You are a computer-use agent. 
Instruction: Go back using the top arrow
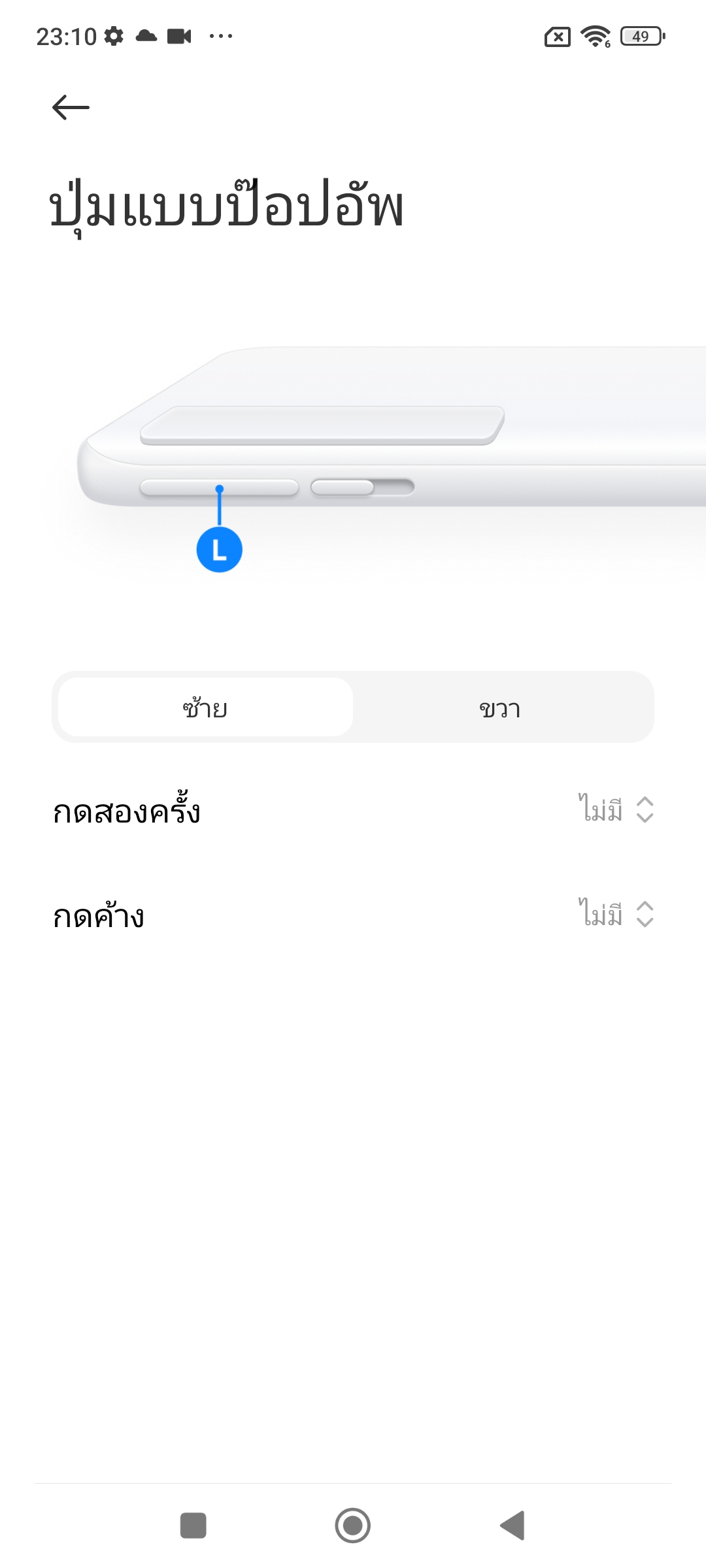coord(71,107)
